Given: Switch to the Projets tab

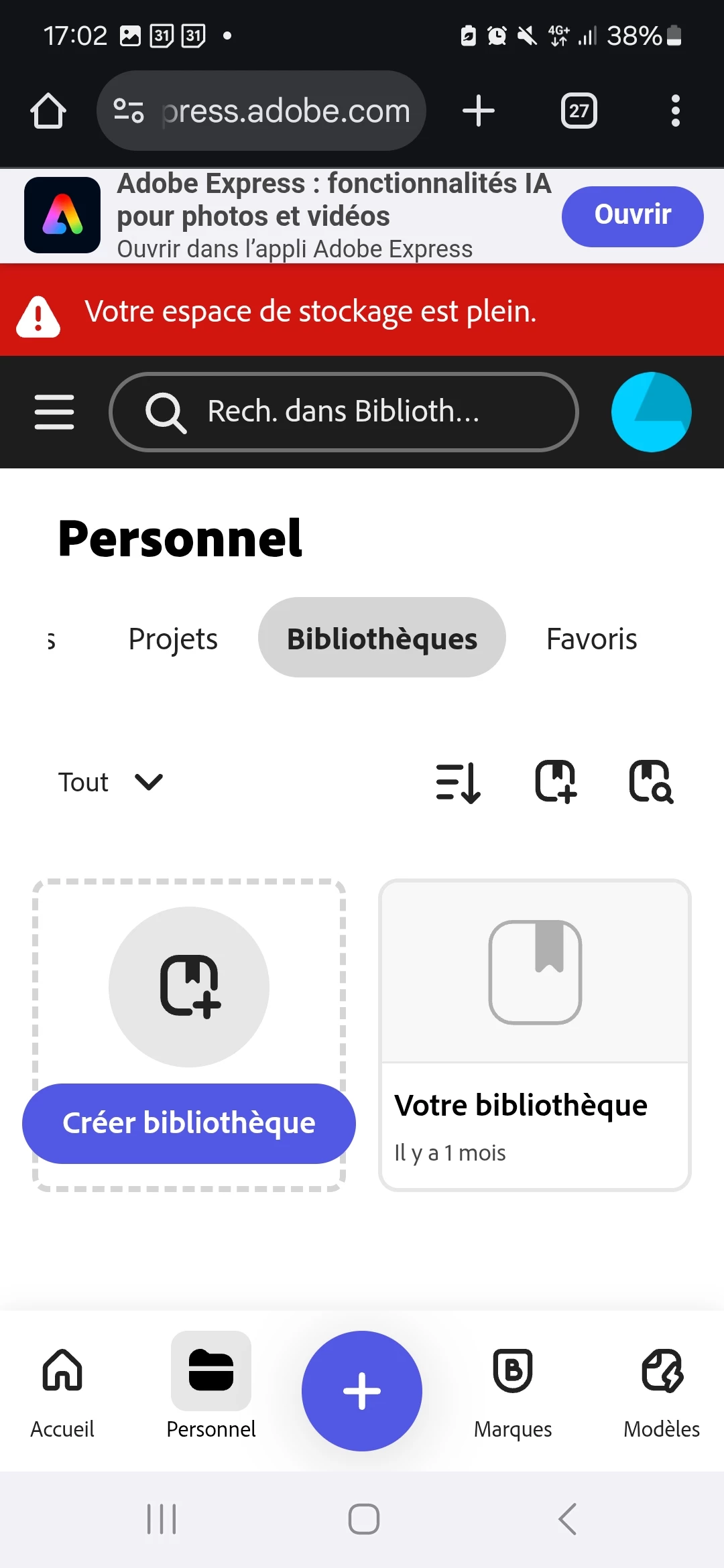Looking at the screenshot, I should (x=173, y=639).
